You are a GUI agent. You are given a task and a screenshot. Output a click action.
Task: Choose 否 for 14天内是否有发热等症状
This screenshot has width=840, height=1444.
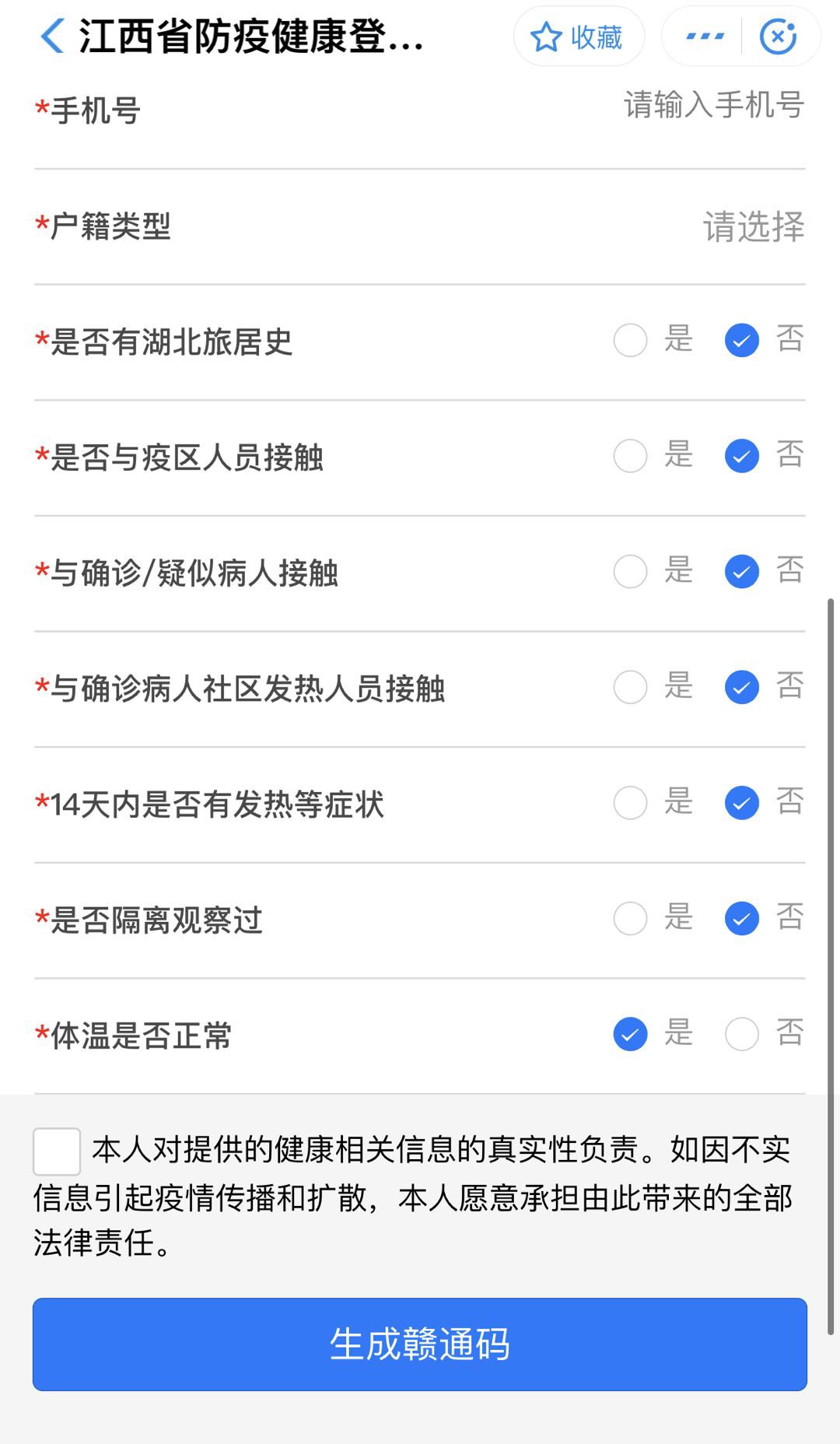click(x=742, y=803)
